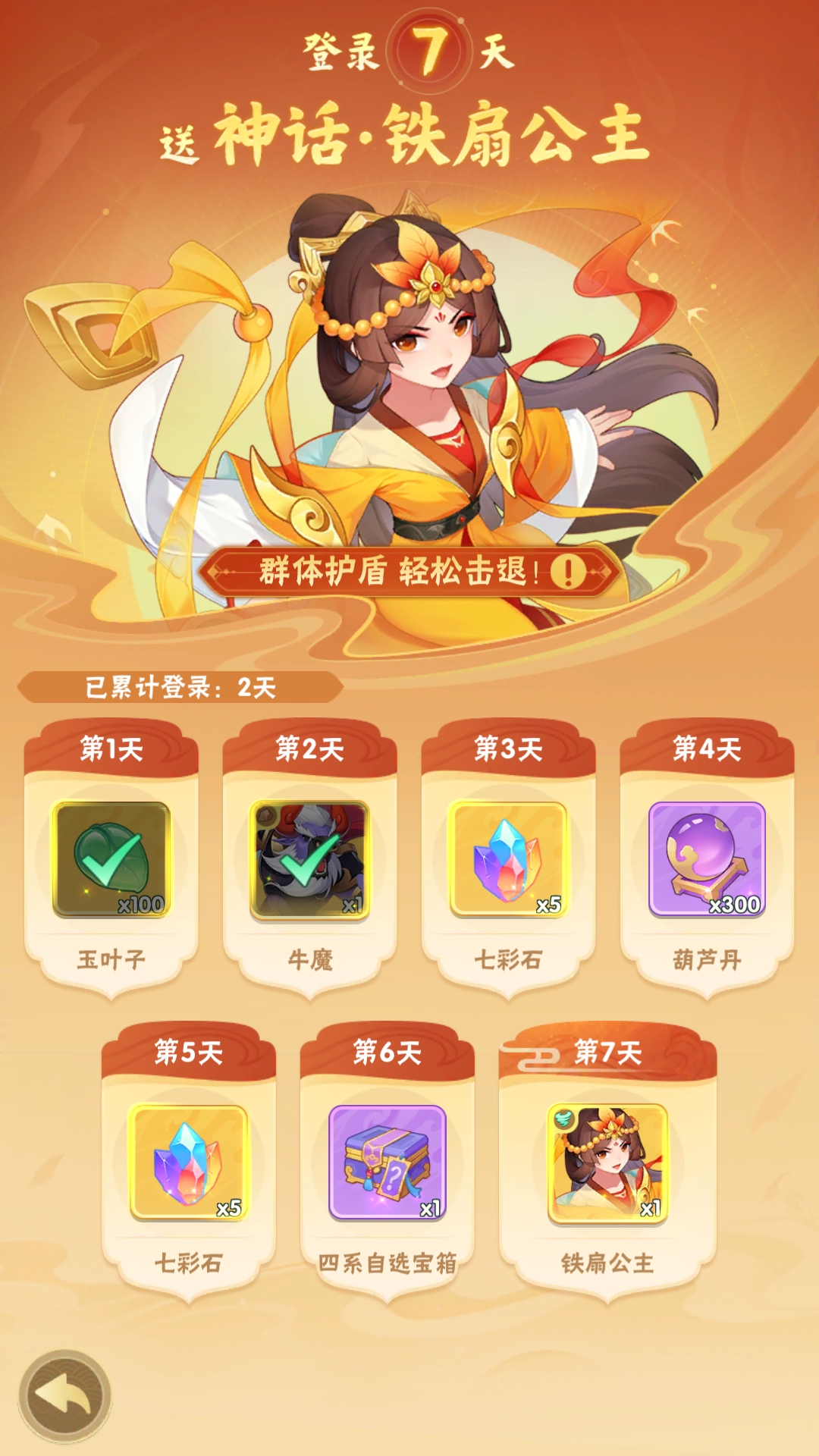Open Day 4 葫芦丹 reward
The height and width of the screenshot is (1456, 819).
707,859
